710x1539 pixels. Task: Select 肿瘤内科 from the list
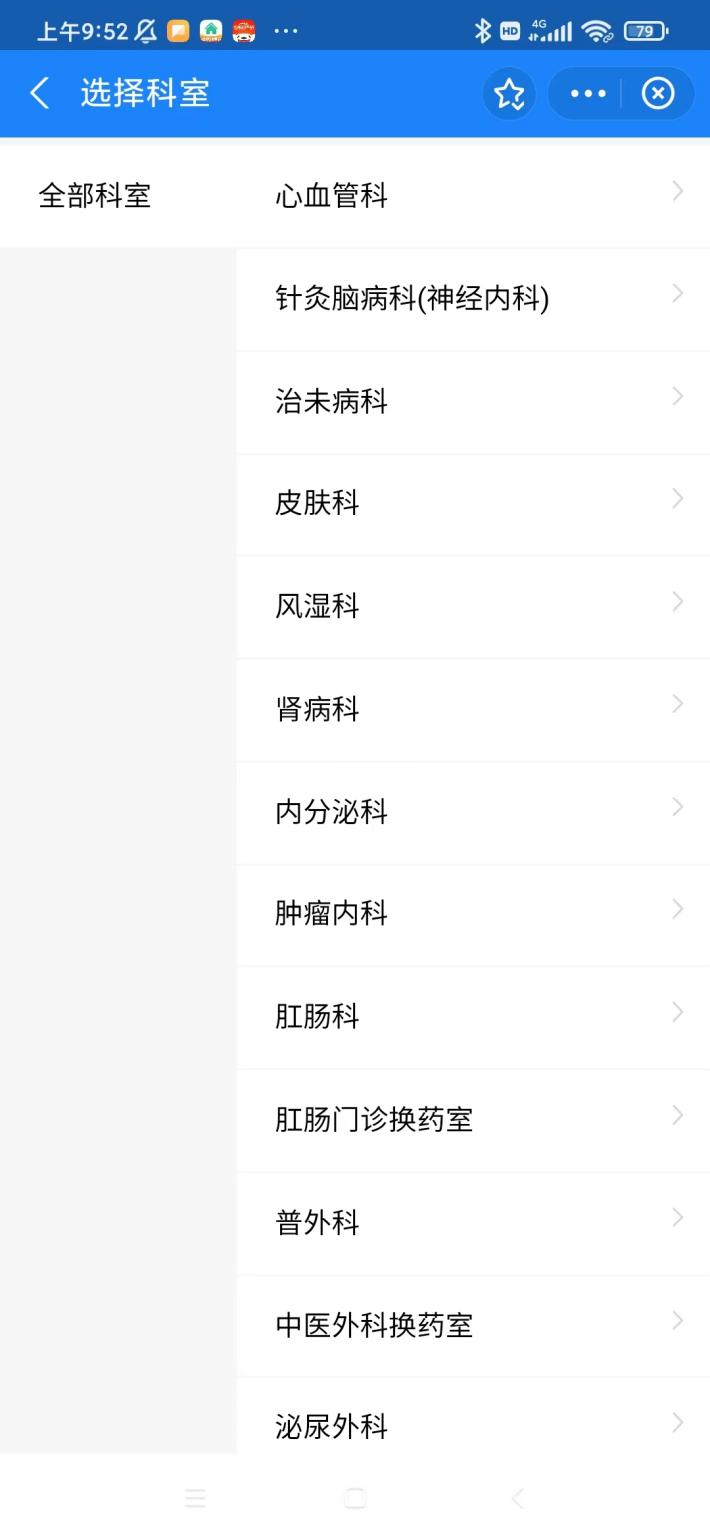pyautogui.click(x=472, y=914)
